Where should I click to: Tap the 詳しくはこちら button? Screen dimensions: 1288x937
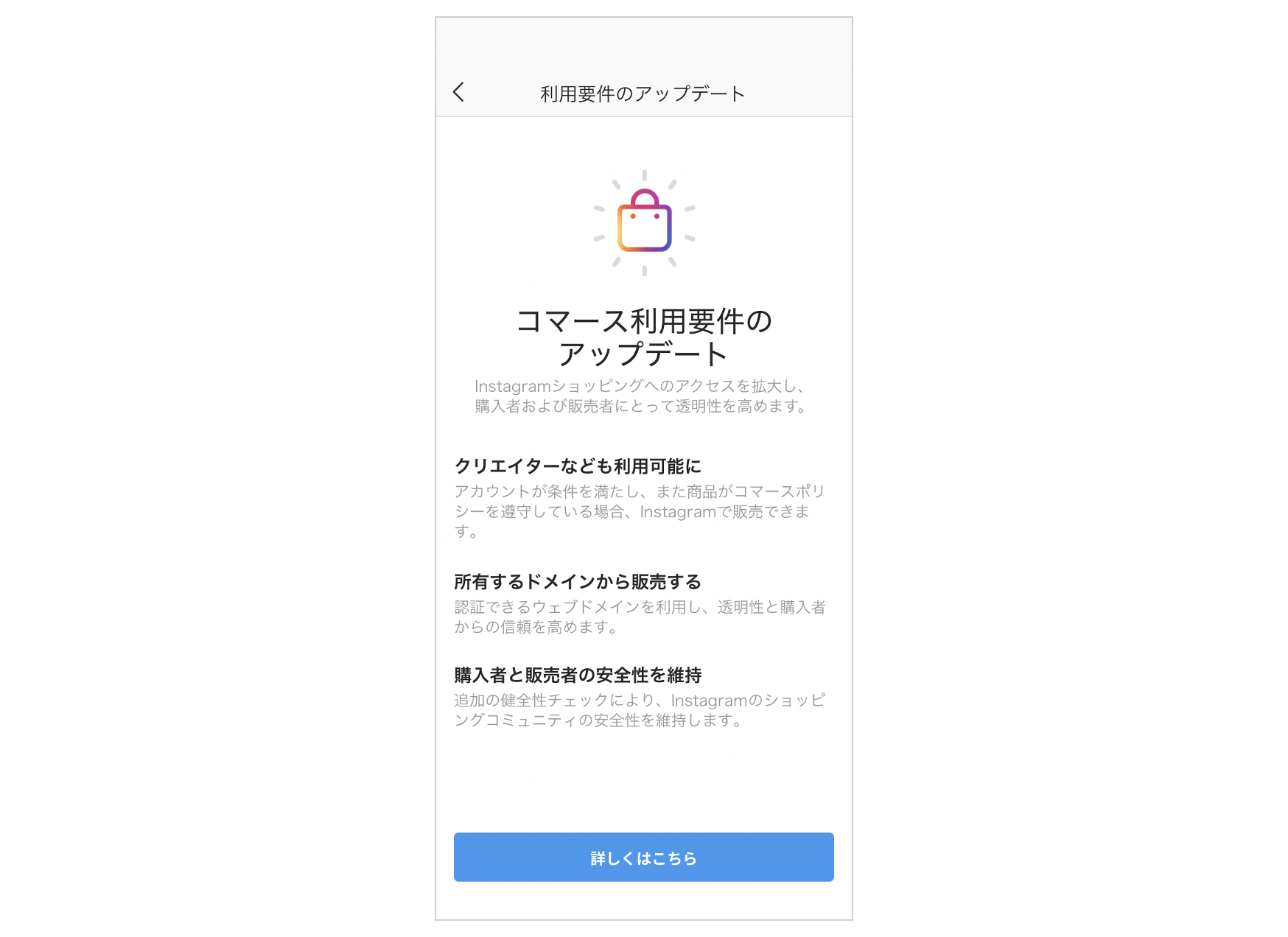pos(643,857)
